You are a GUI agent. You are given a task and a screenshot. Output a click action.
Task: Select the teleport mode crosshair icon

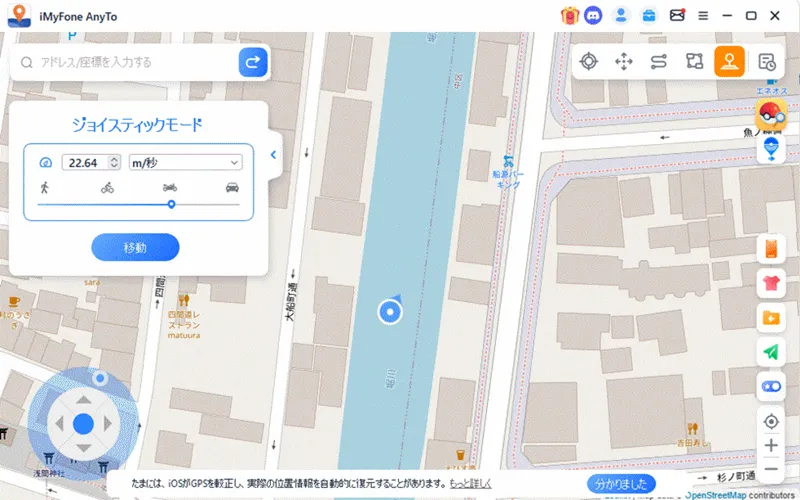[x=589, y=61]
